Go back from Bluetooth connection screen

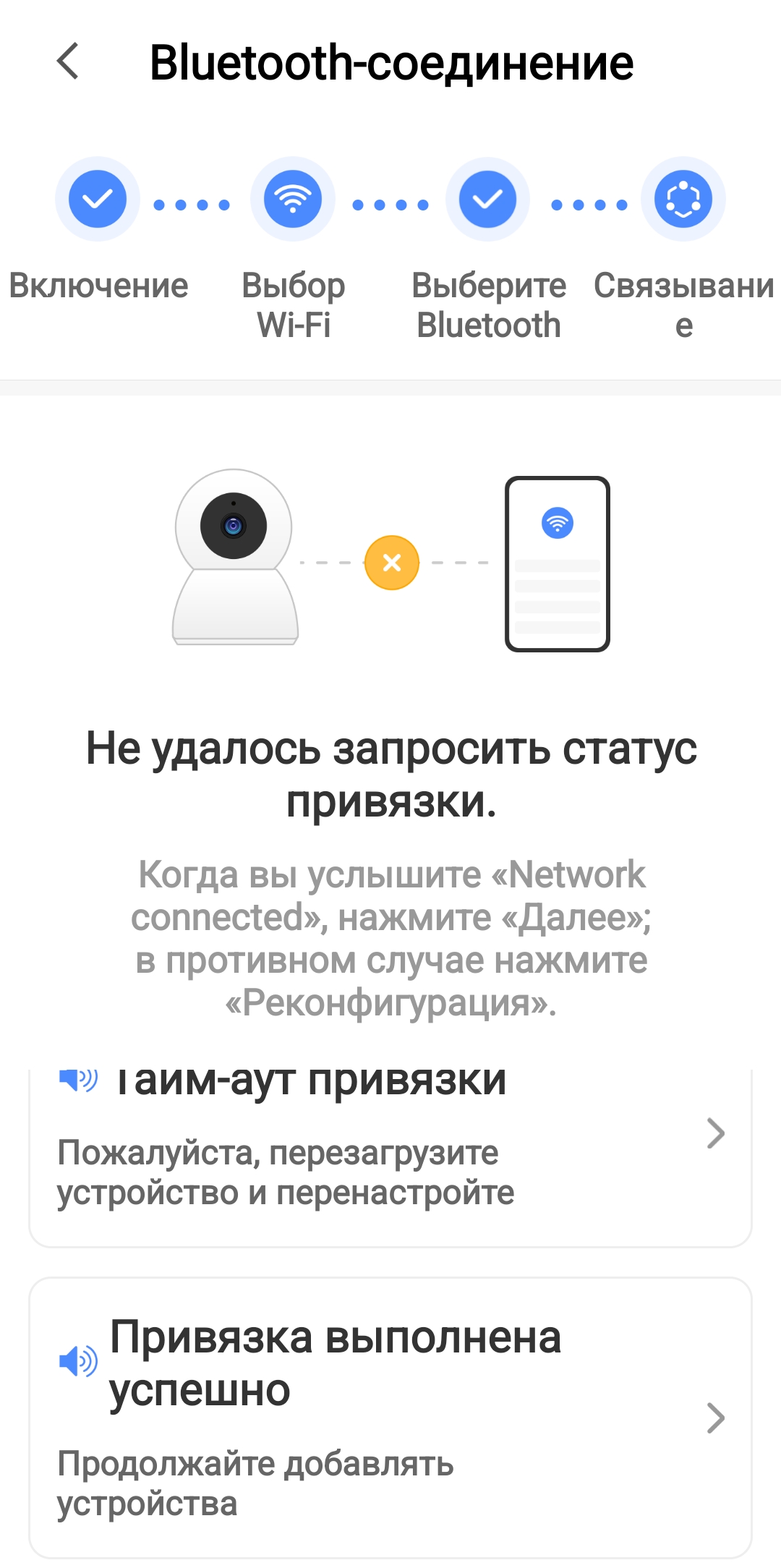pos(68,61)
